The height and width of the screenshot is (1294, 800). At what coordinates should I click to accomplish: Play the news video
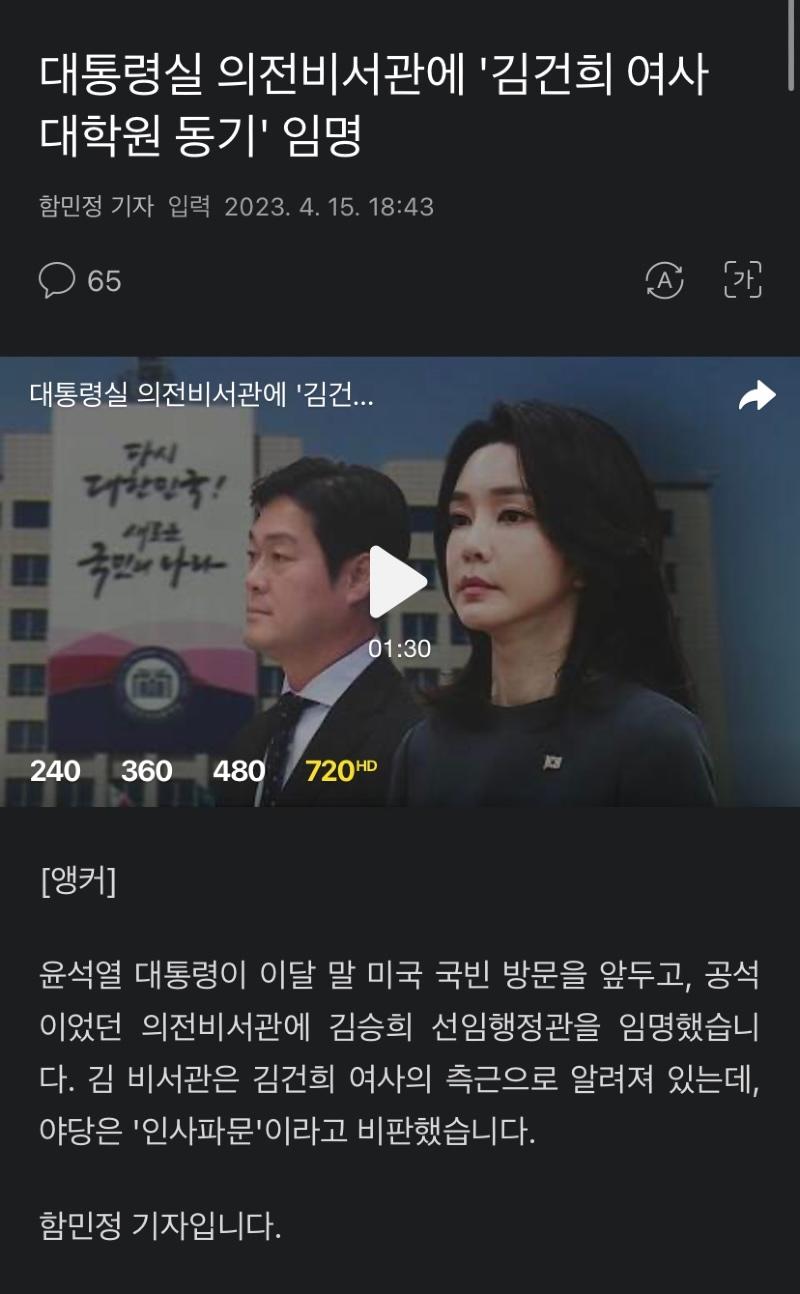pos(398,582)
